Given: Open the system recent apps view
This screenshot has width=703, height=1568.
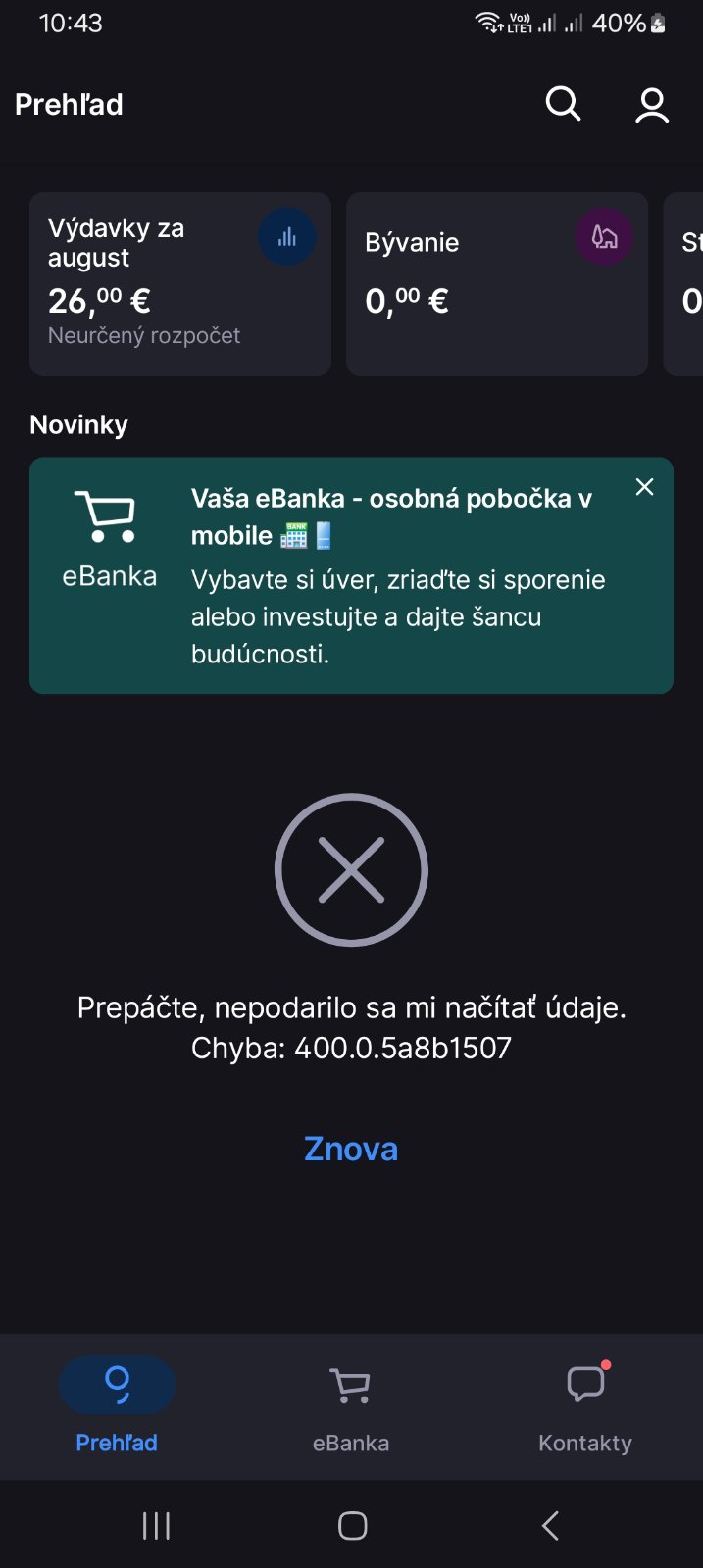Looking at the screenshot, I should click(x=156, y=1525).
